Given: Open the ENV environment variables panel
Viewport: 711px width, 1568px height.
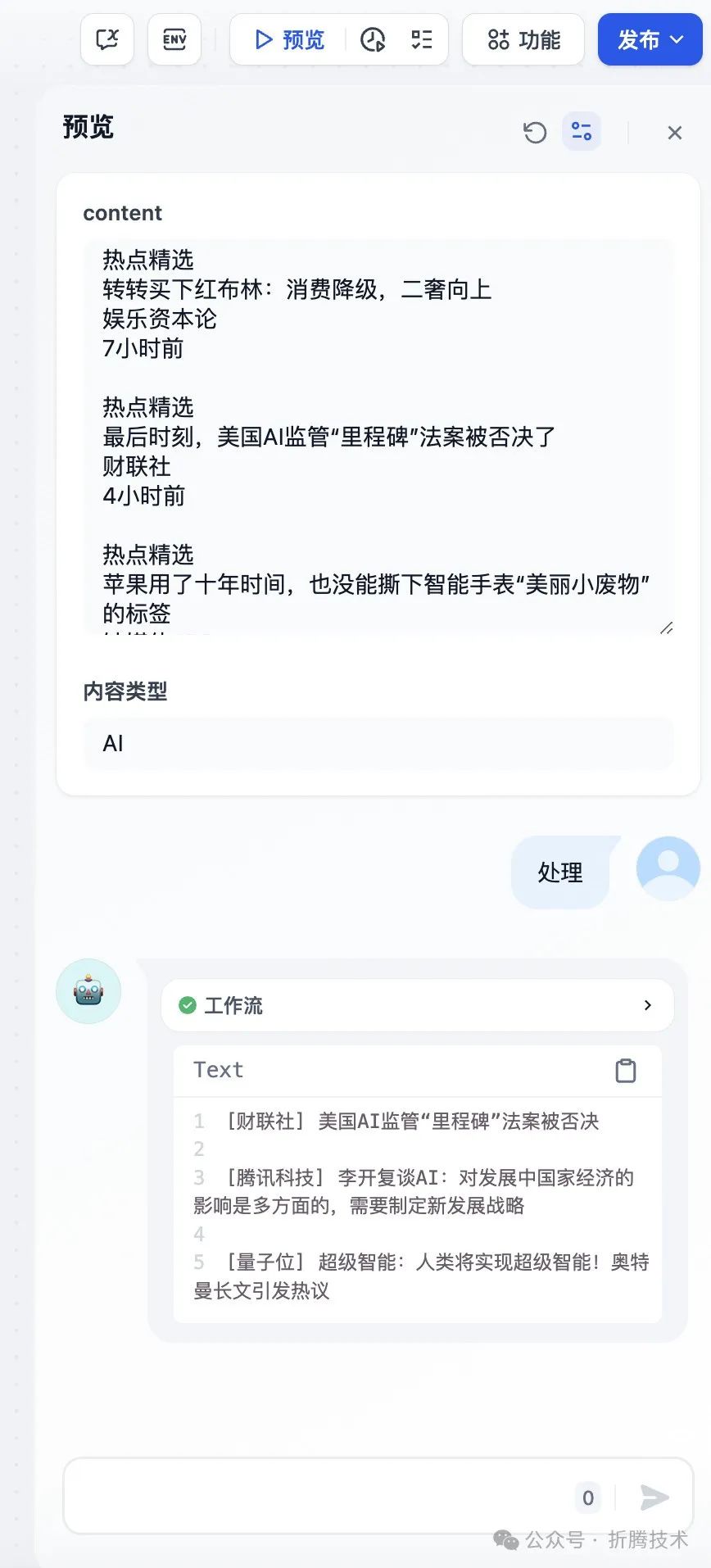Looking at the screenshot, I should click(174, 39).
